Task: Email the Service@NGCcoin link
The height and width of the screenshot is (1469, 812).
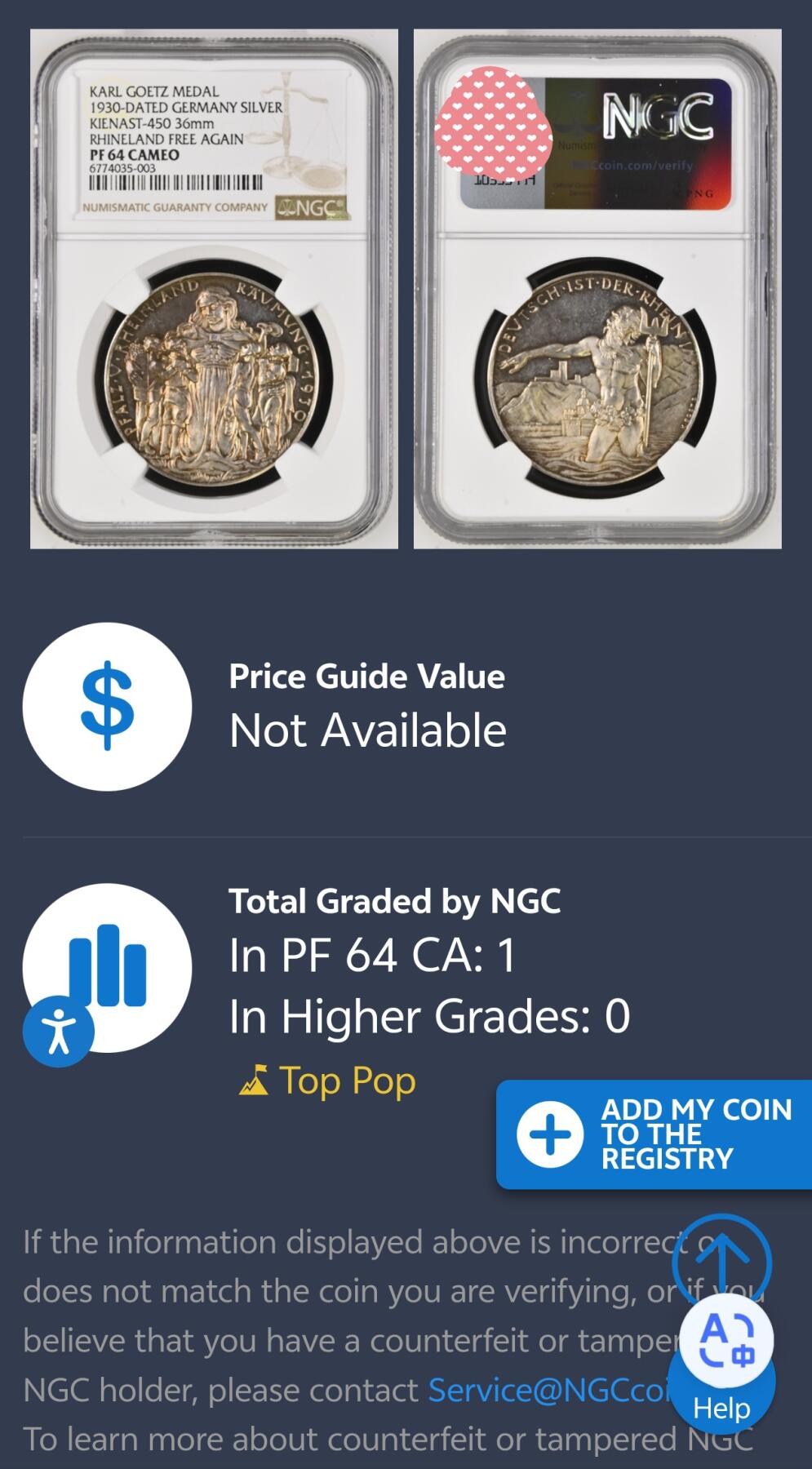Action: tap(547, 1390)
